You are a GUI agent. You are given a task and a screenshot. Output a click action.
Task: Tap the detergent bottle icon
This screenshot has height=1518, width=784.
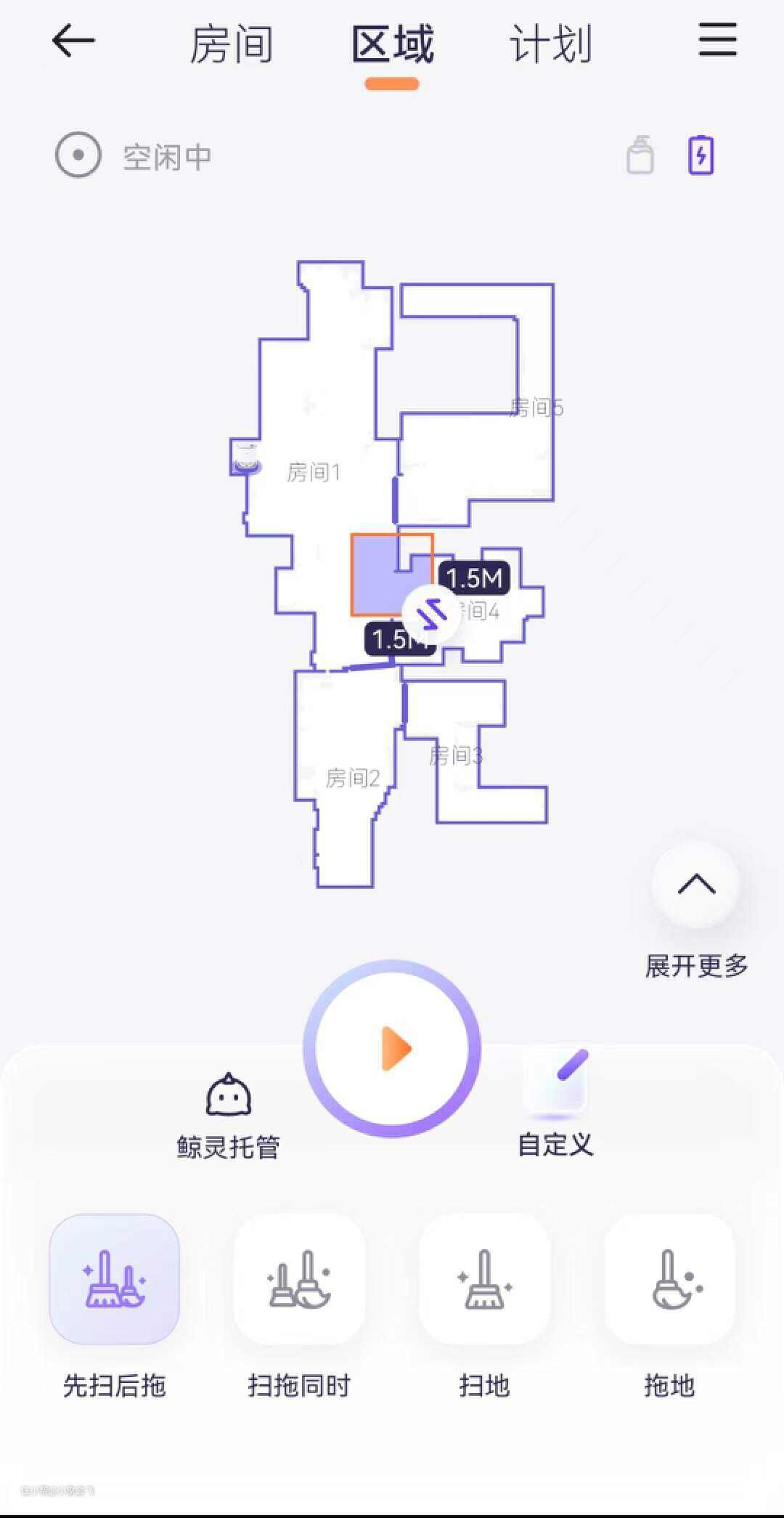click(640, 155)
